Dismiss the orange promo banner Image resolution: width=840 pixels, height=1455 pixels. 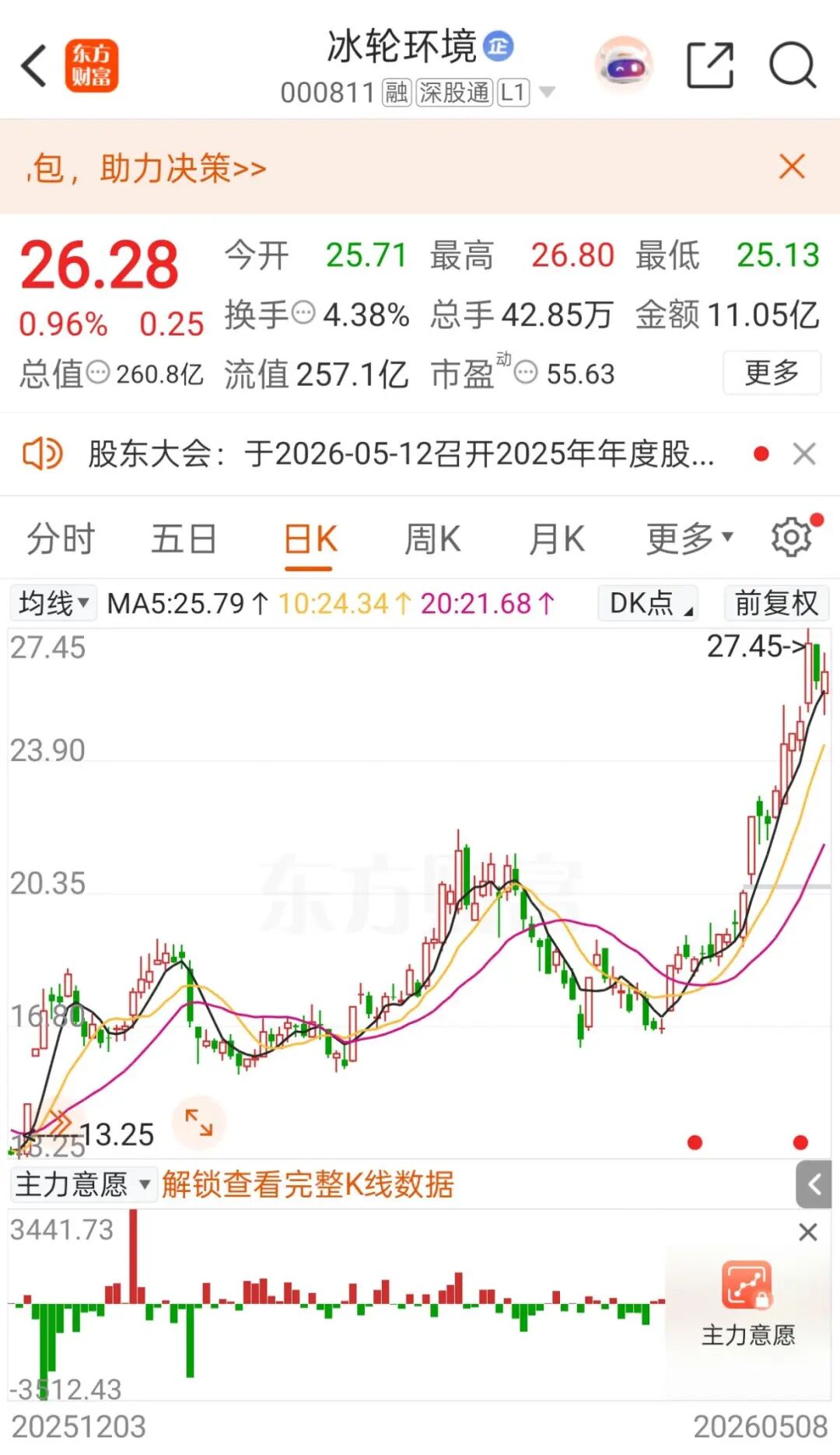pyautogui.click(x=792, y=167)
